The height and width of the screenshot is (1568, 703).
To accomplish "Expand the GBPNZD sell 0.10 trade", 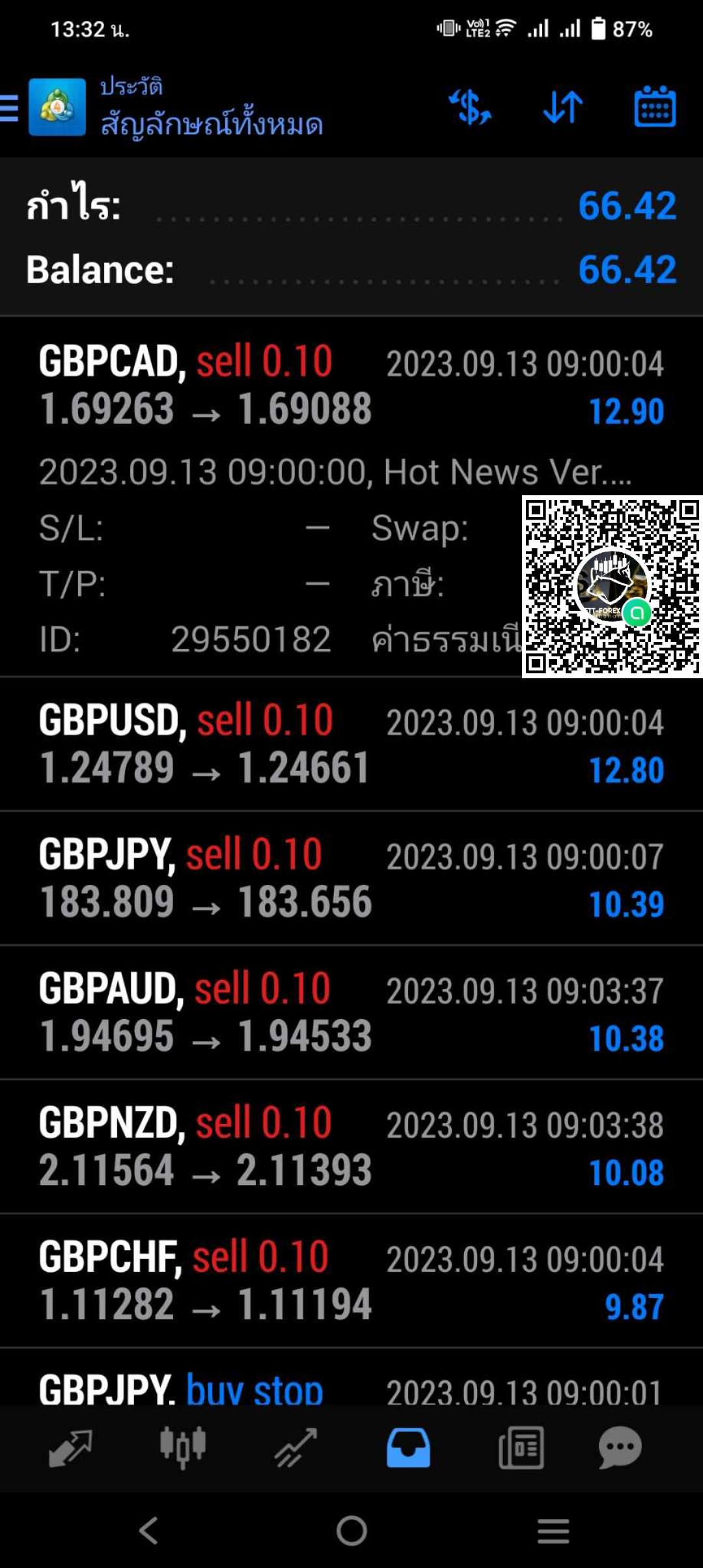I will pyautogui.click(x=351, y=1147).
